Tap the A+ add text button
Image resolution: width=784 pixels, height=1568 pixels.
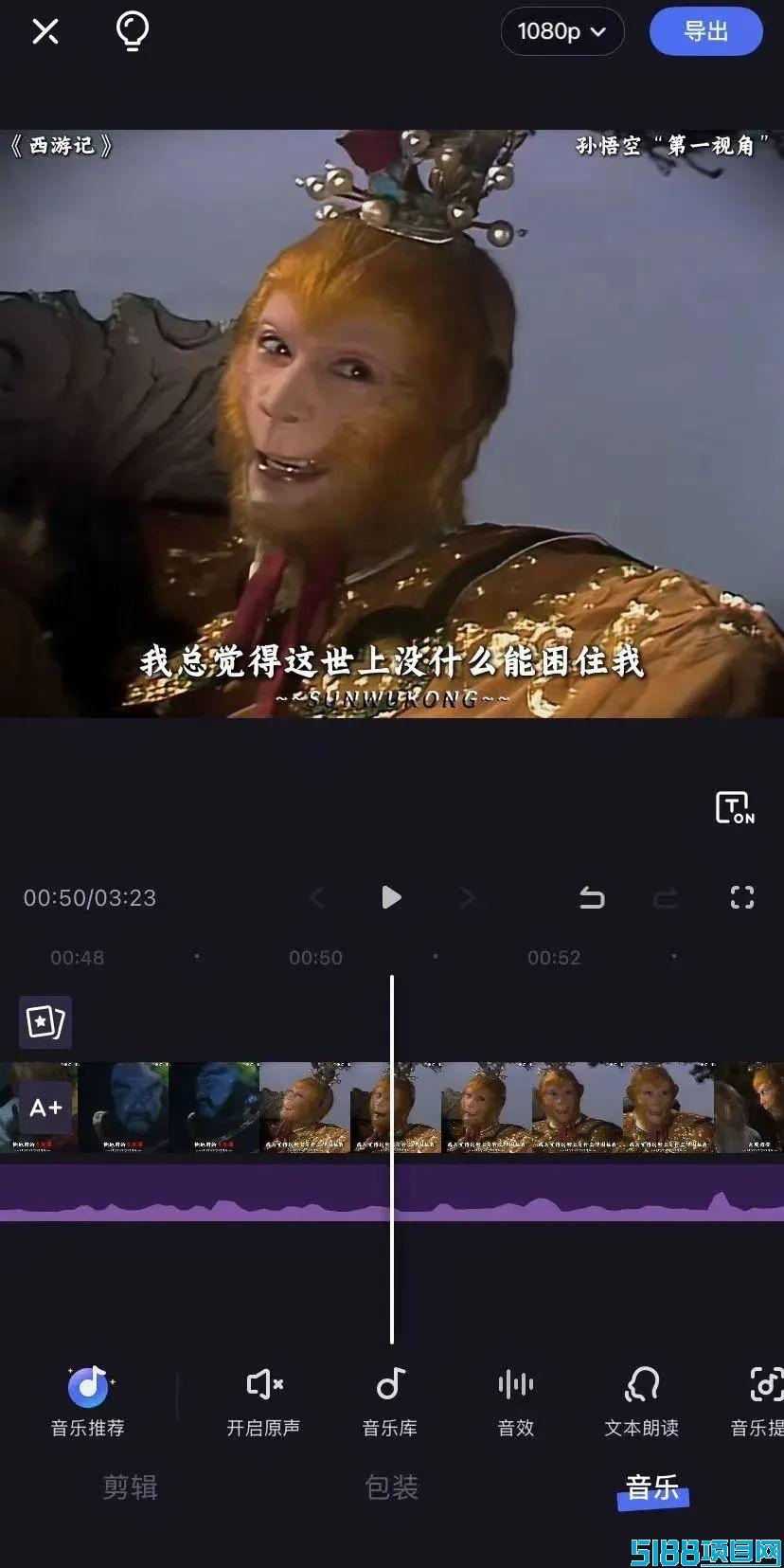pyautogui.click(x=45, y=1108)
